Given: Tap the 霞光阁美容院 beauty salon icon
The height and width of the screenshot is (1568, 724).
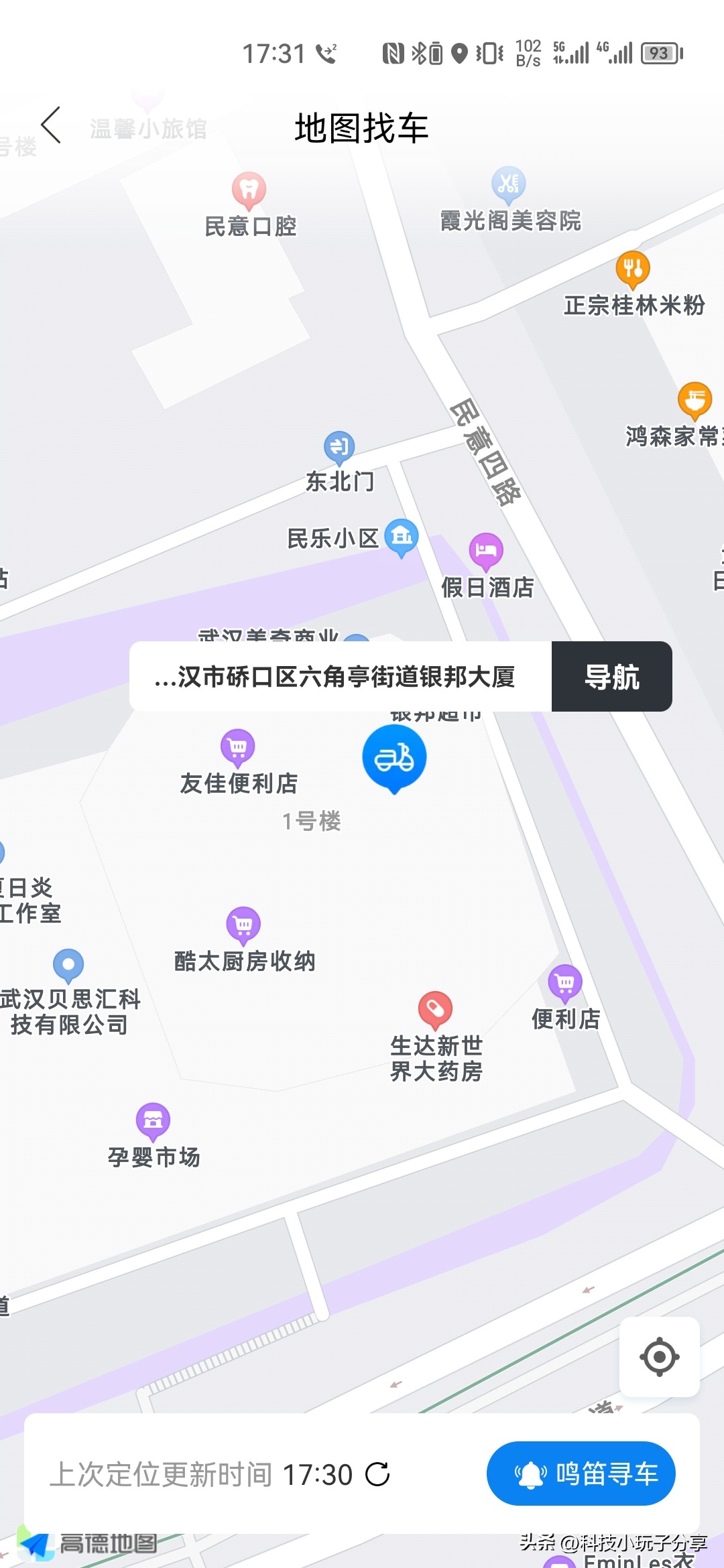Looking at the screenshot, I should 509,185.
